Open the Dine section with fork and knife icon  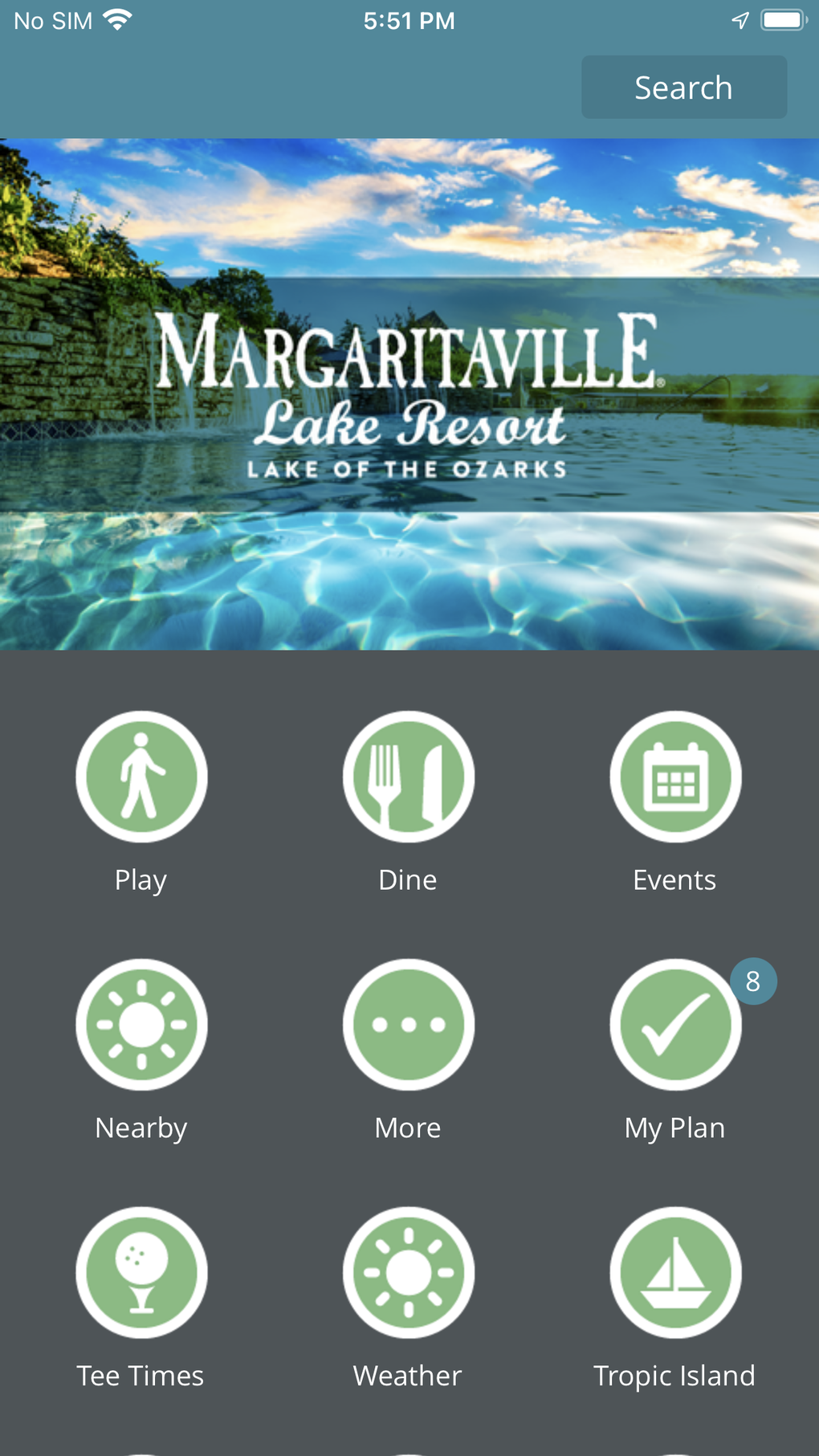click(x=408, y=776)
